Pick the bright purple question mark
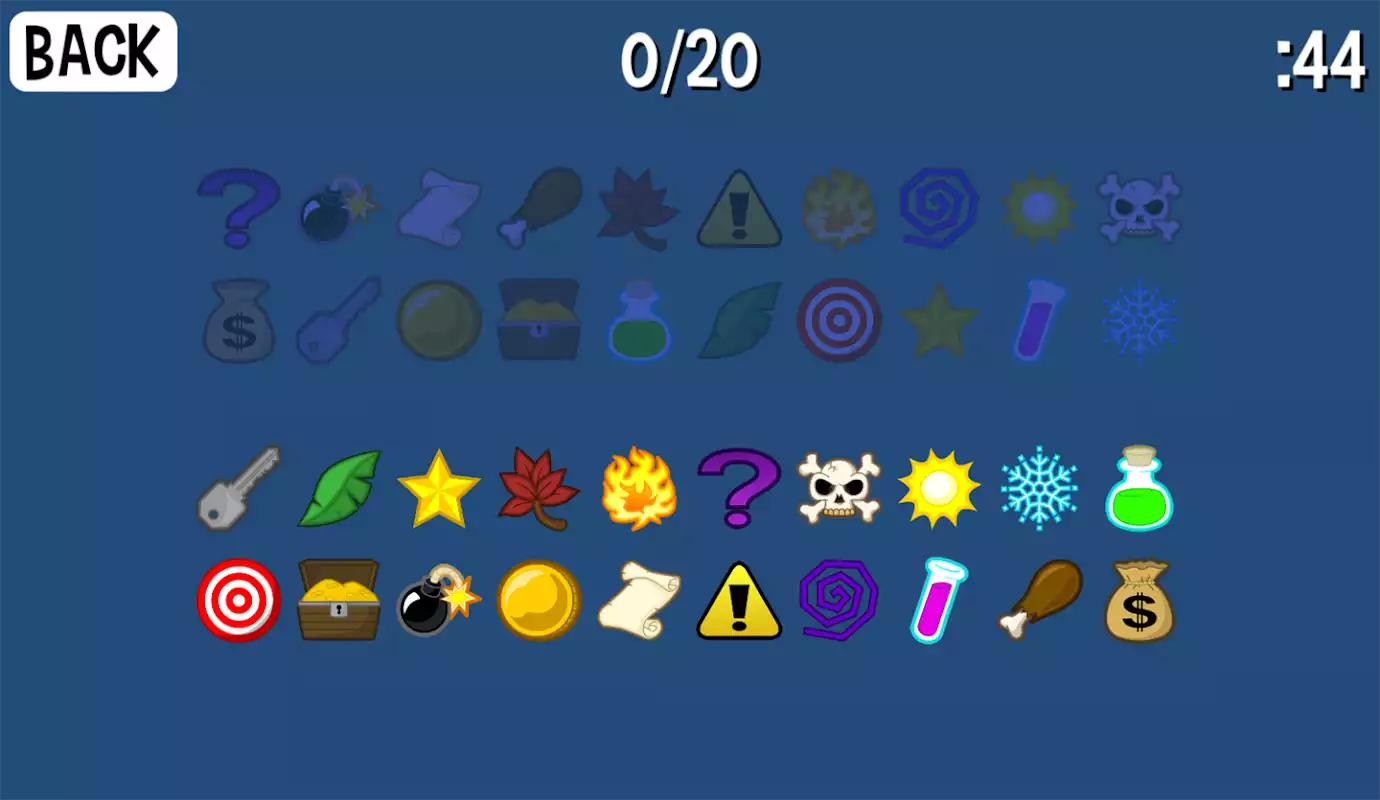The width and height of the screenshot is (1380, 800). [x=739, y=487]
